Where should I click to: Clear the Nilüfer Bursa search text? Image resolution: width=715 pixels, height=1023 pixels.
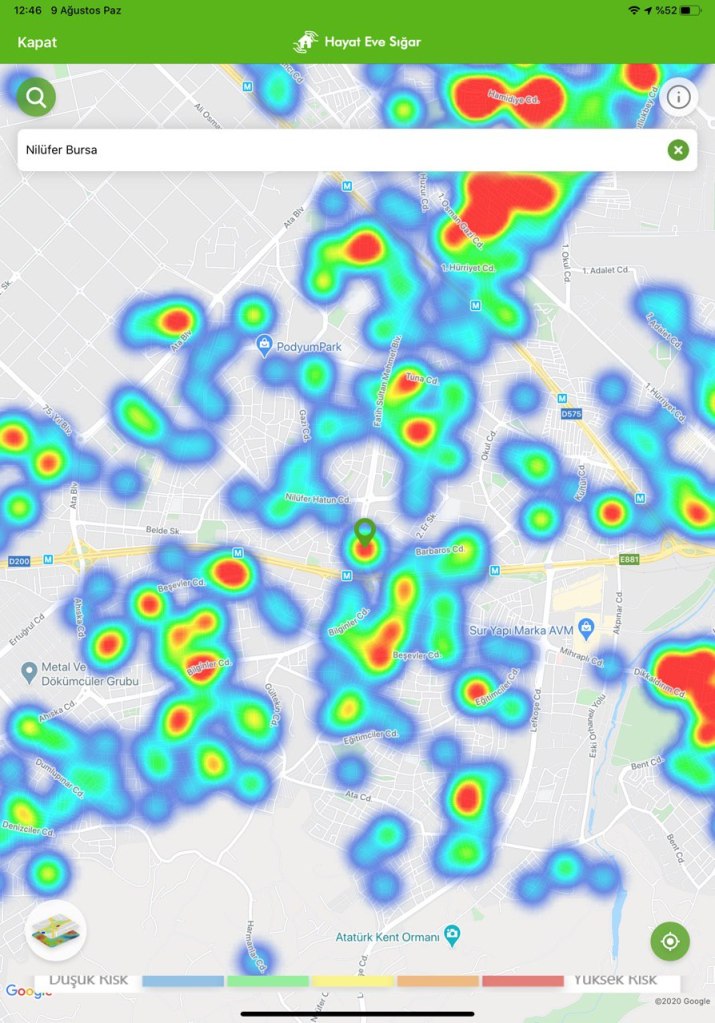[x=678, y=150]
